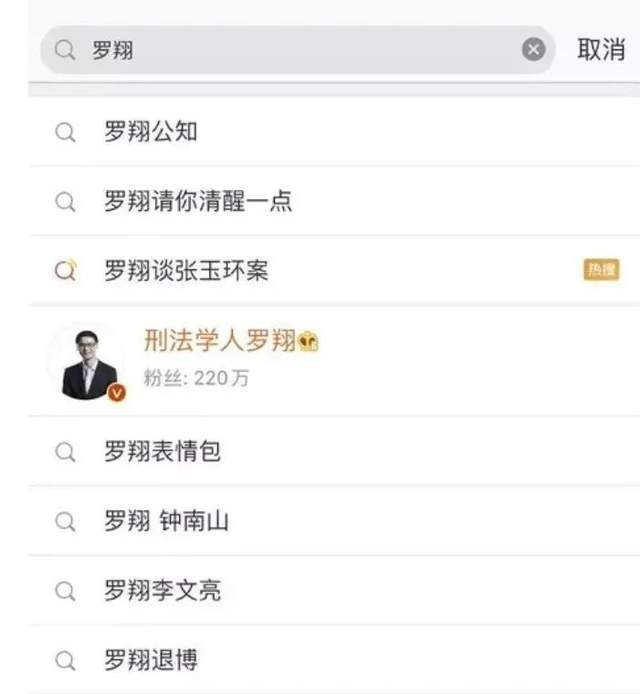Select the suggestion 罗翔公知
The width and height of the screenshot is (640, 694).
point(151,132)
